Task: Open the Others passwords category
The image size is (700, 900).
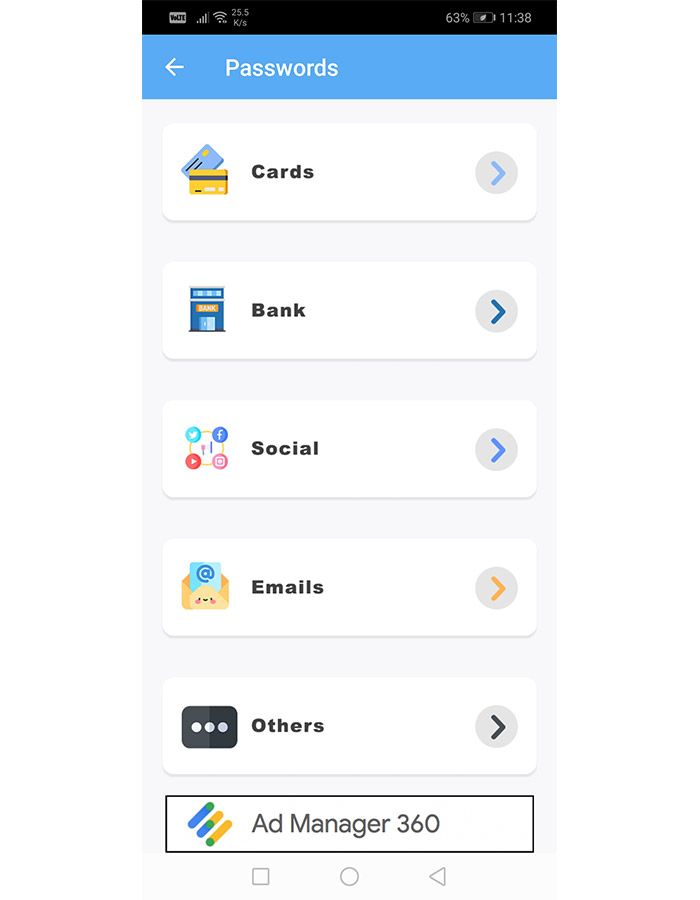Action: [349, 726]
